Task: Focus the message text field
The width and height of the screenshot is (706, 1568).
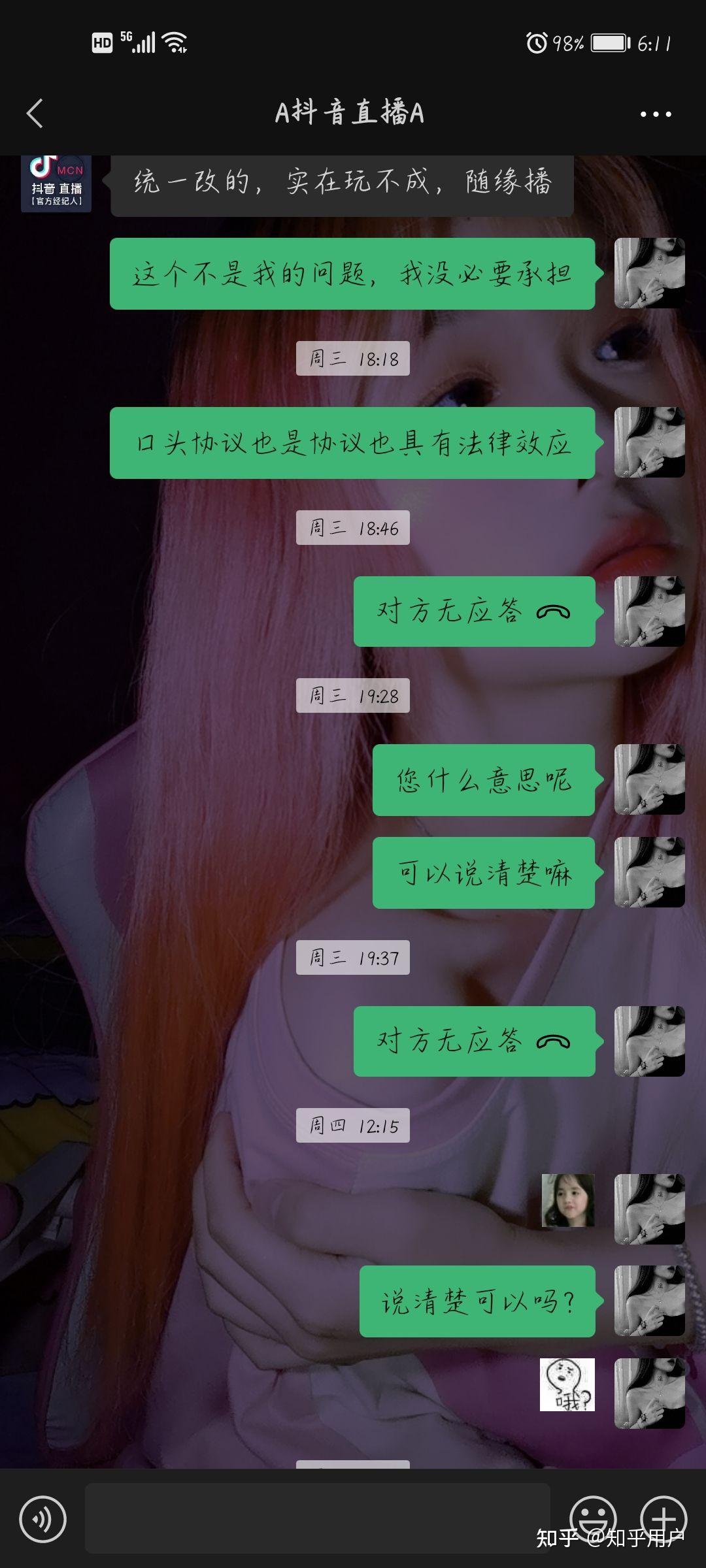Action: (317, 1518)
